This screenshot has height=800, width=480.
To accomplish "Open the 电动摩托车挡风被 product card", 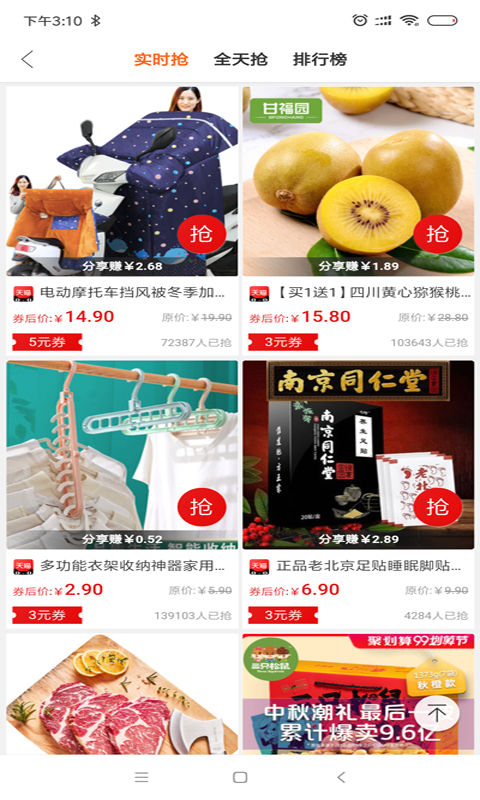I will tap(122, 221).
